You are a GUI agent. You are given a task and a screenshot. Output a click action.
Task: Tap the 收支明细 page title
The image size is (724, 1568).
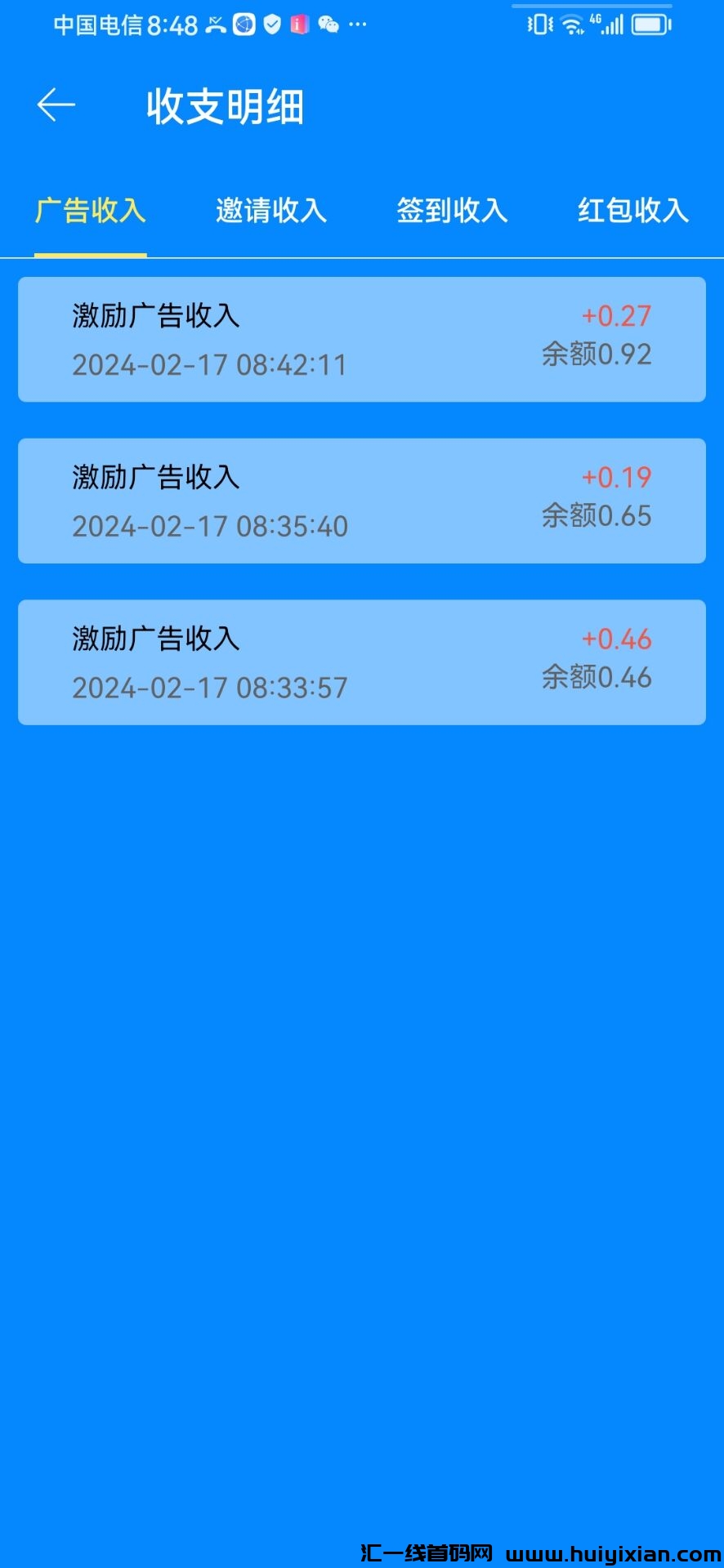(x=224, y=107)
